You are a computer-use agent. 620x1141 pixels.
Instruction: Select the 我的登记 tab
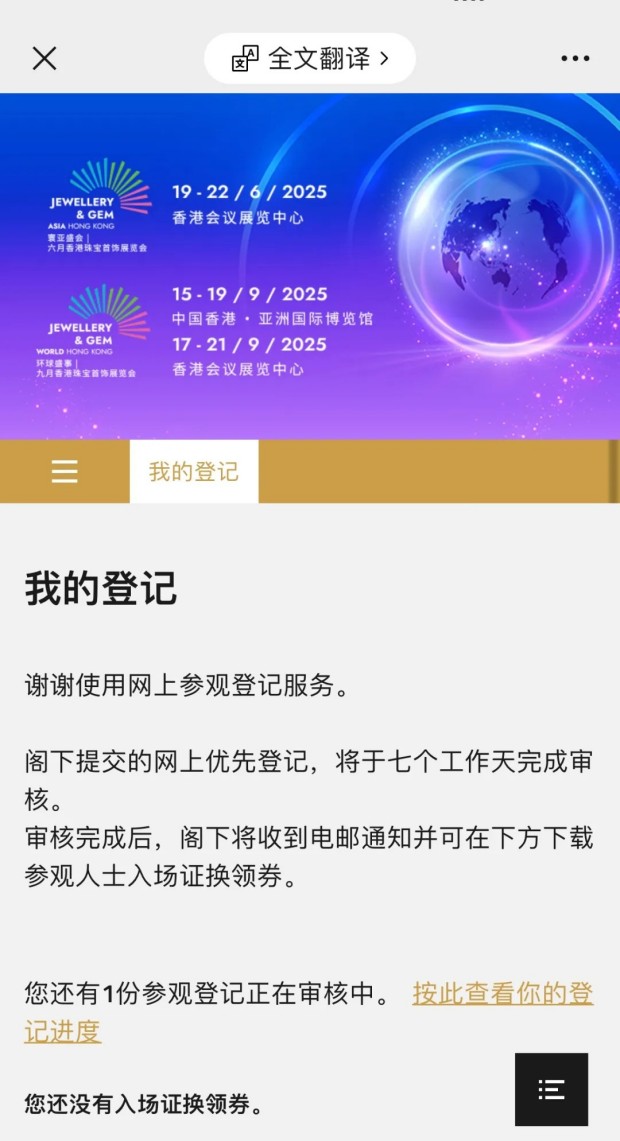[194, 471]
